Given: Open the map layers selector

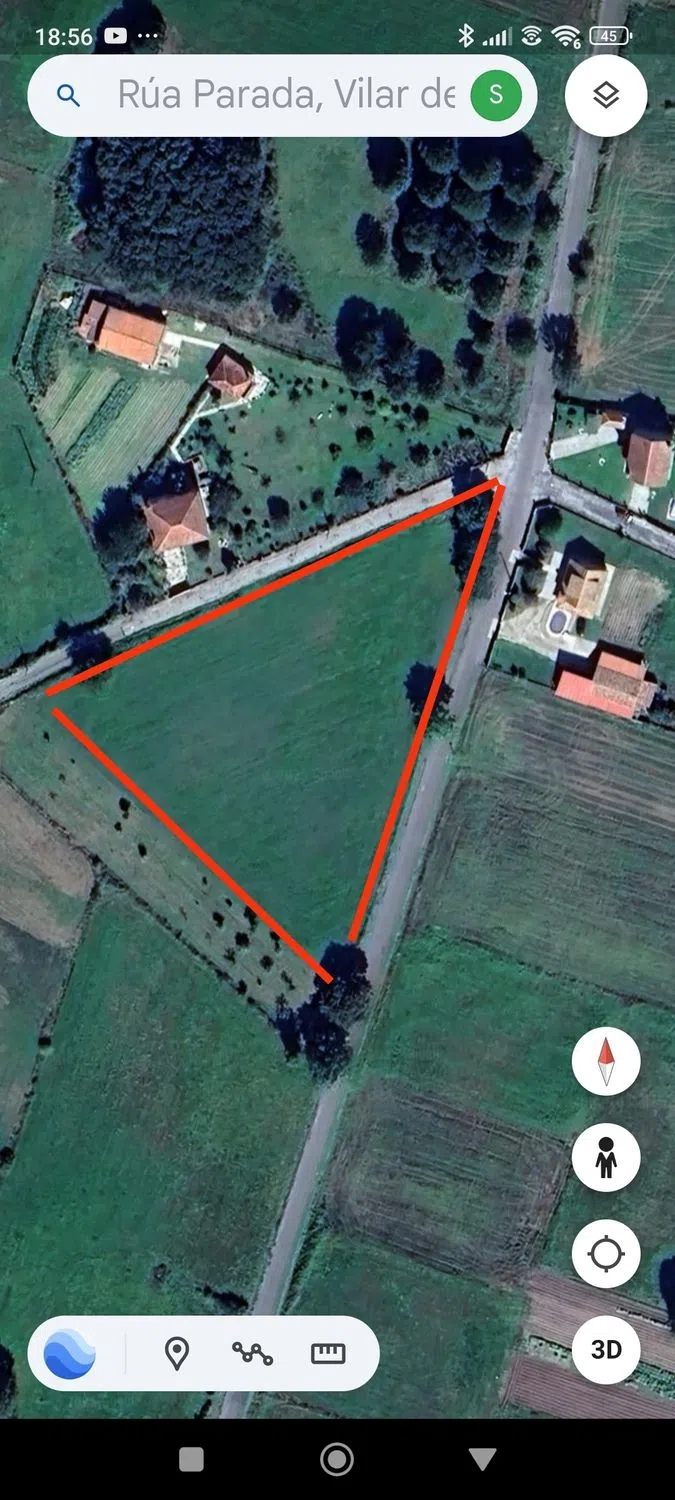Looking at the screenshot, I should (x=606, y=95).
